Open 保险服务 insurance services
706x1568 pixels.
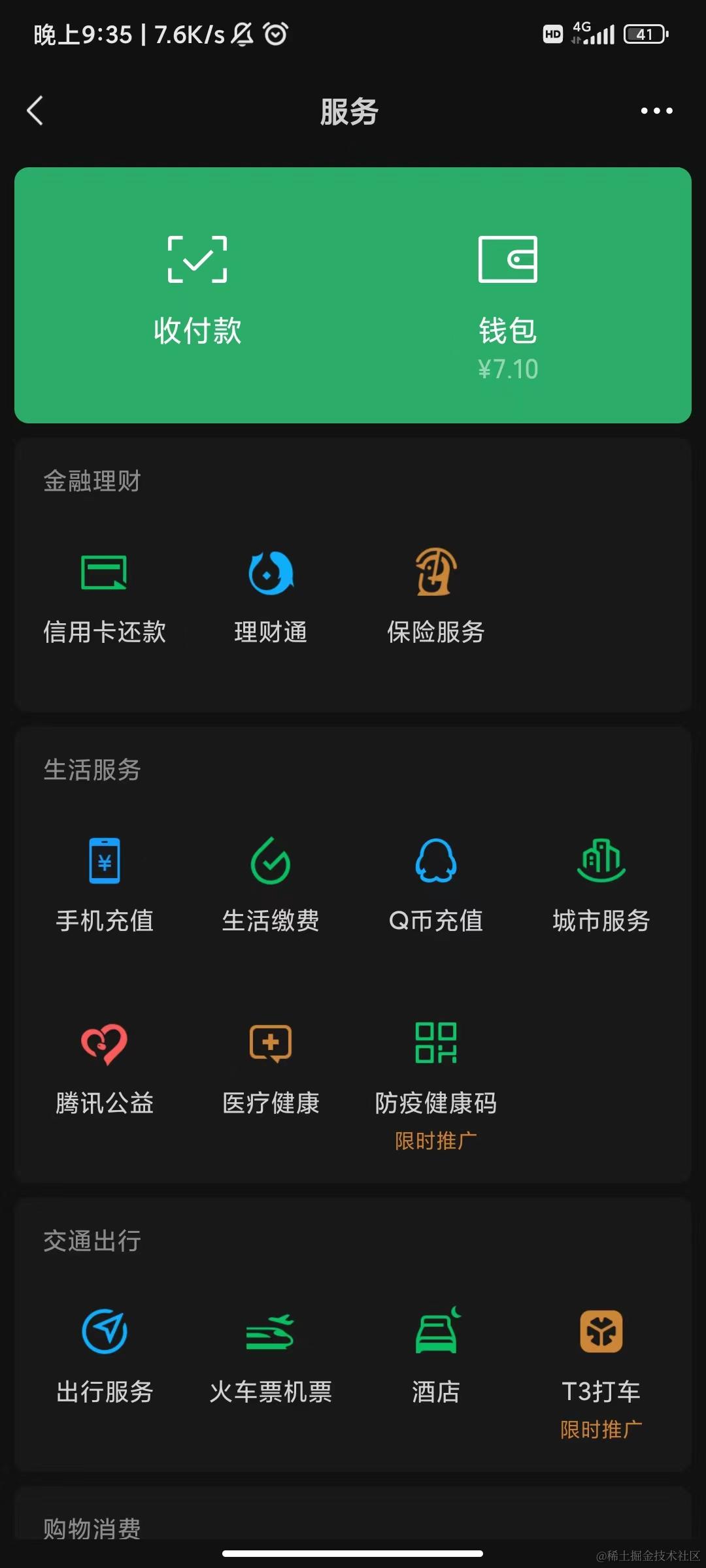click(x=436, y=596)
